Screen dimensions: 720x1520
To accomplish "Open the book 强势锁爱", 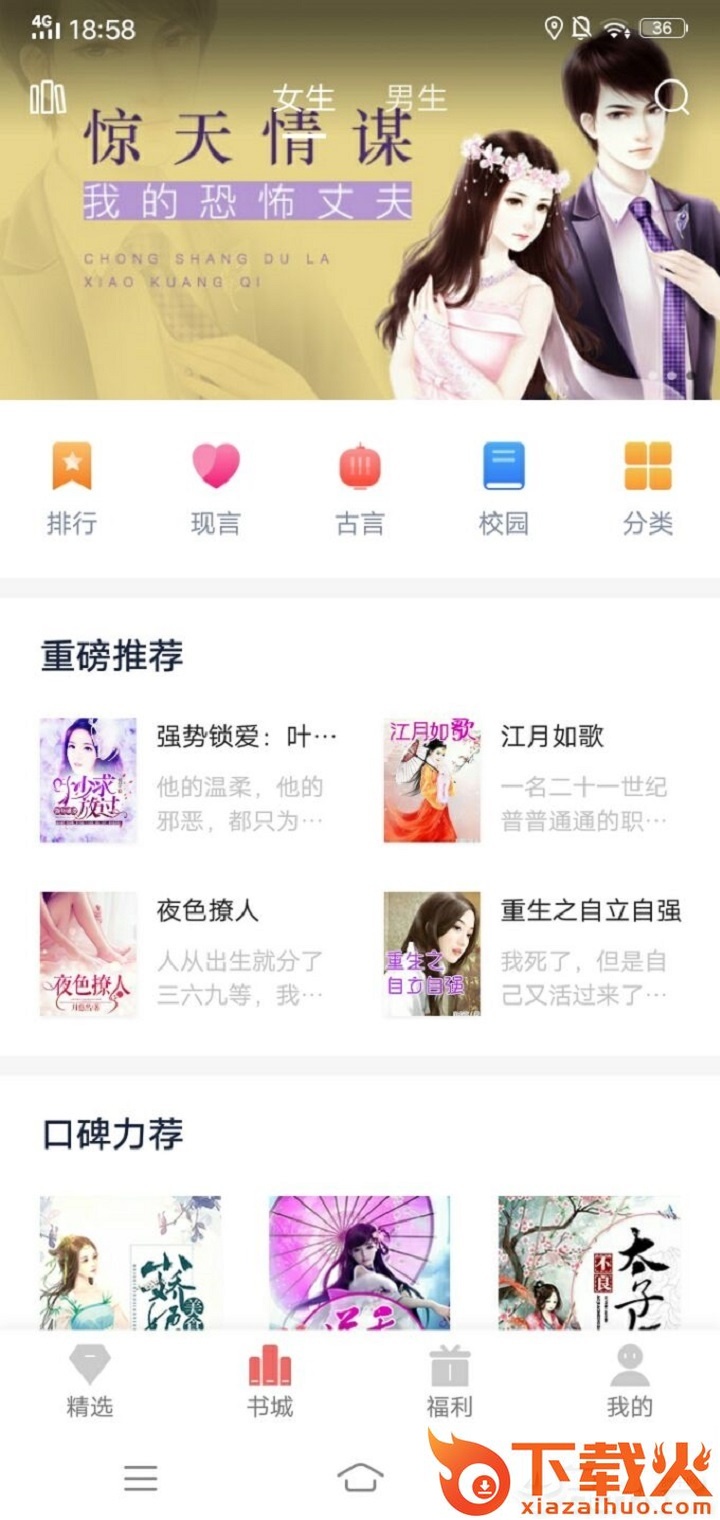I will pos(190,780).
